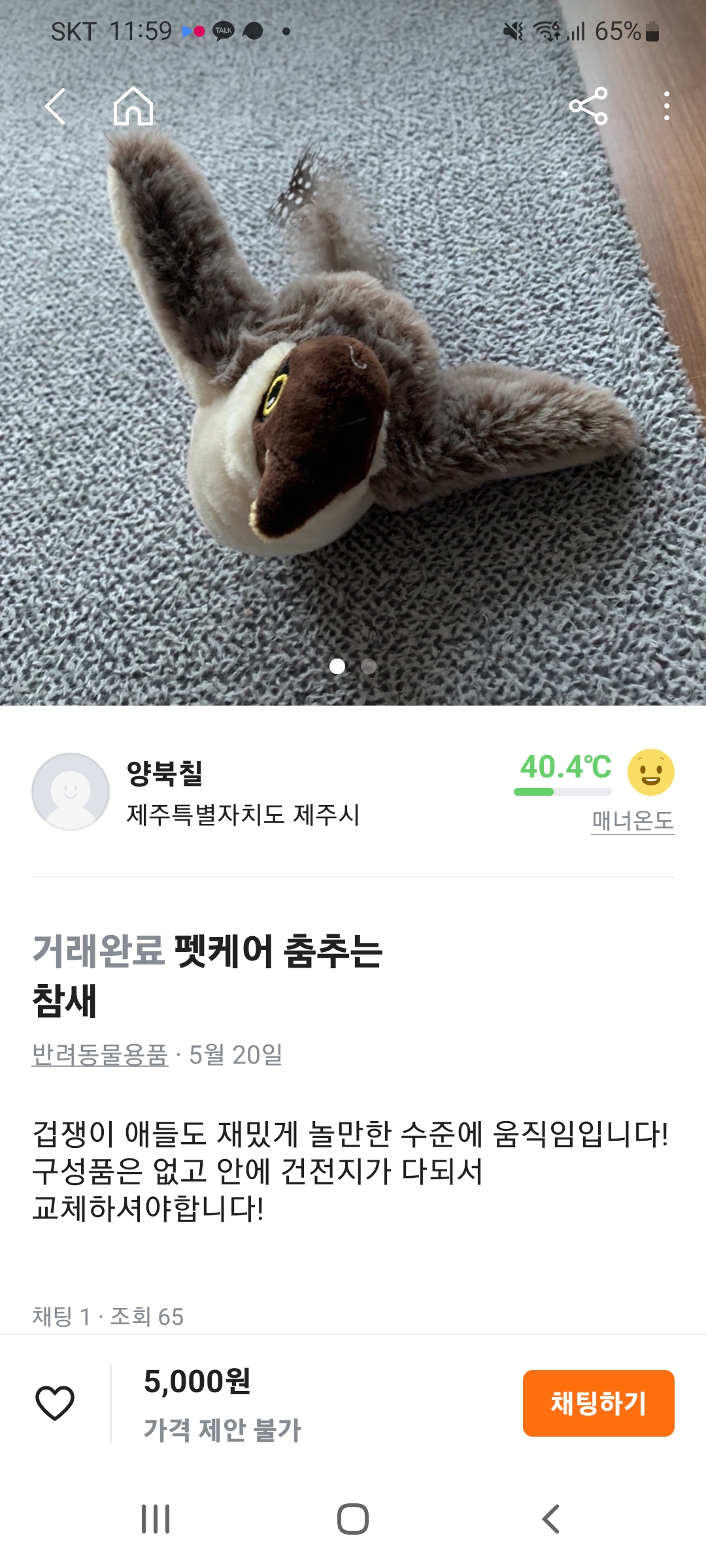Image resolution: width=706 pixels, height=1568 pixels.
Task: Open the 반려동물용품 category link
Action: 100,1054
